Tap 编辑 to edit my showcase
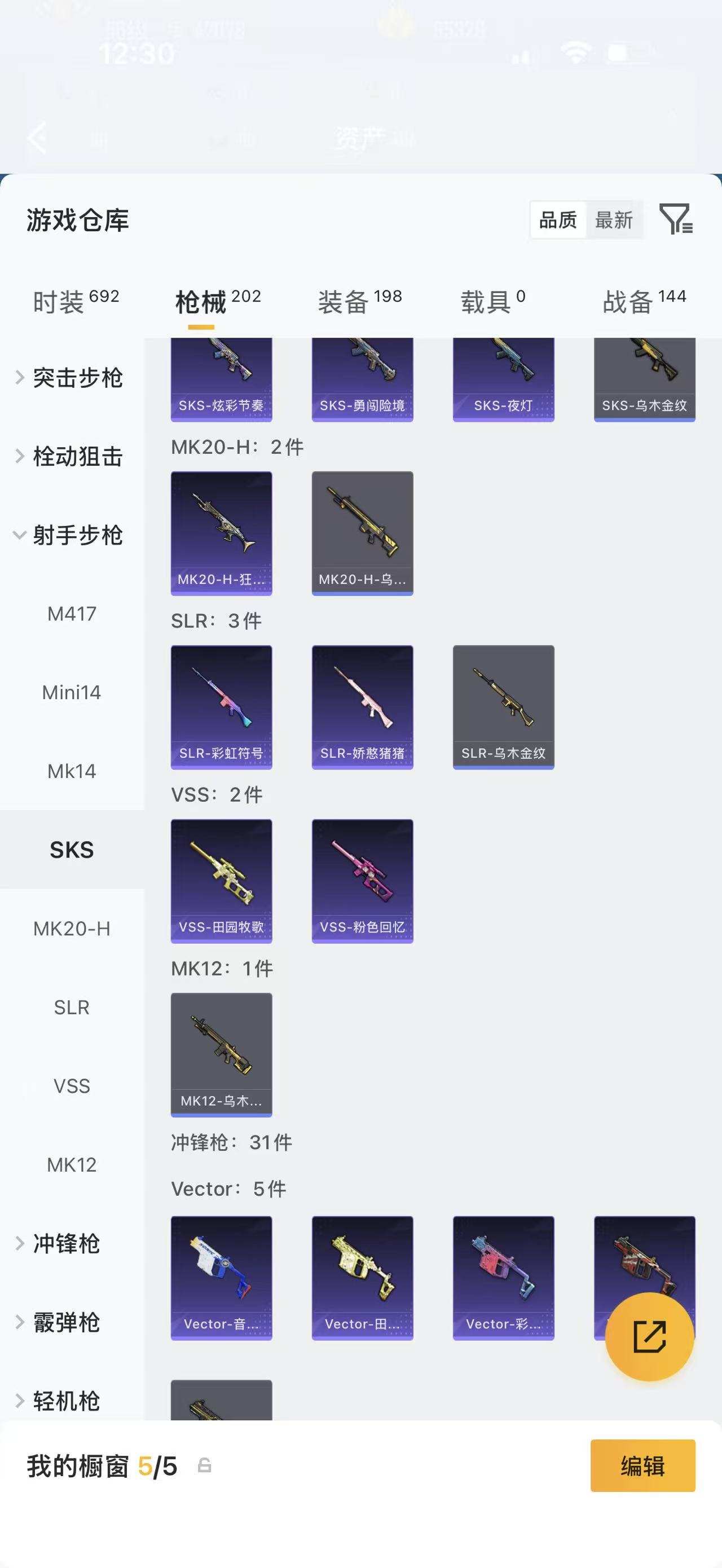Image resolution: width=722 pixels, height=1568 pixels. tap(642, 1466)
